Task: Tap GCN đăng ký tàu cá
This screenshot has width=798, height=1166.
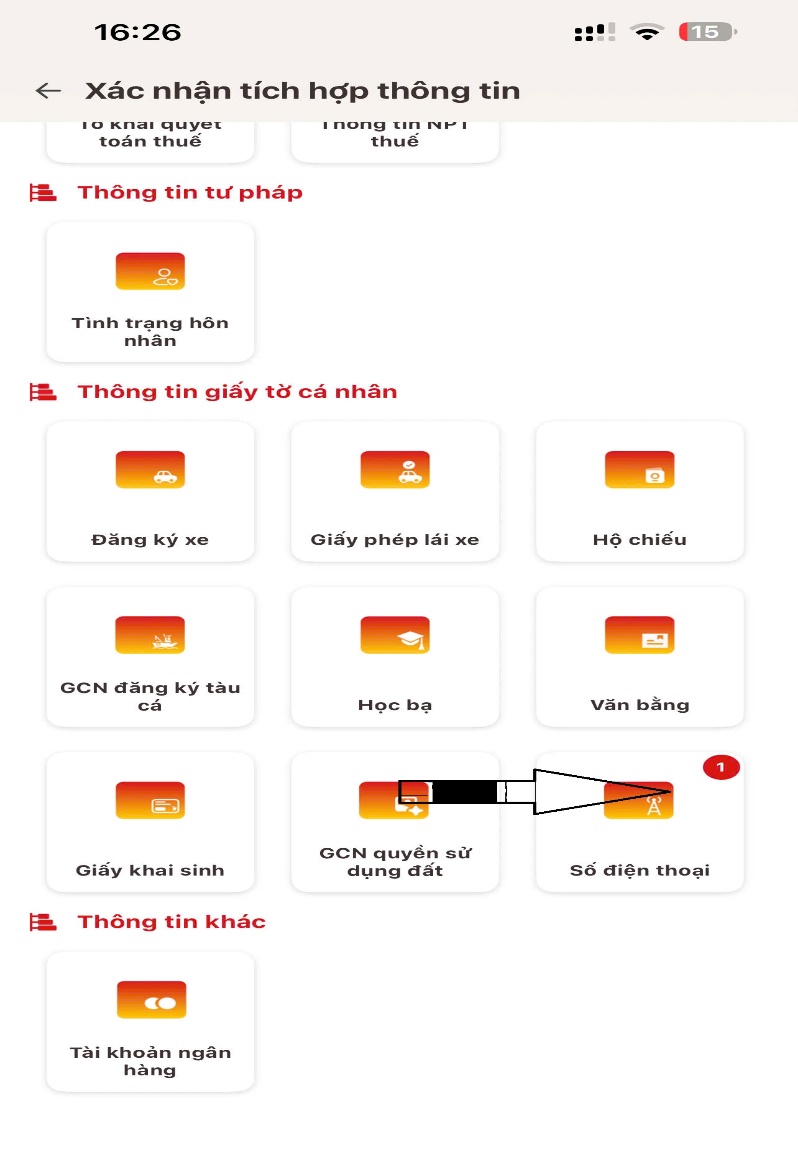Action: 150,656
